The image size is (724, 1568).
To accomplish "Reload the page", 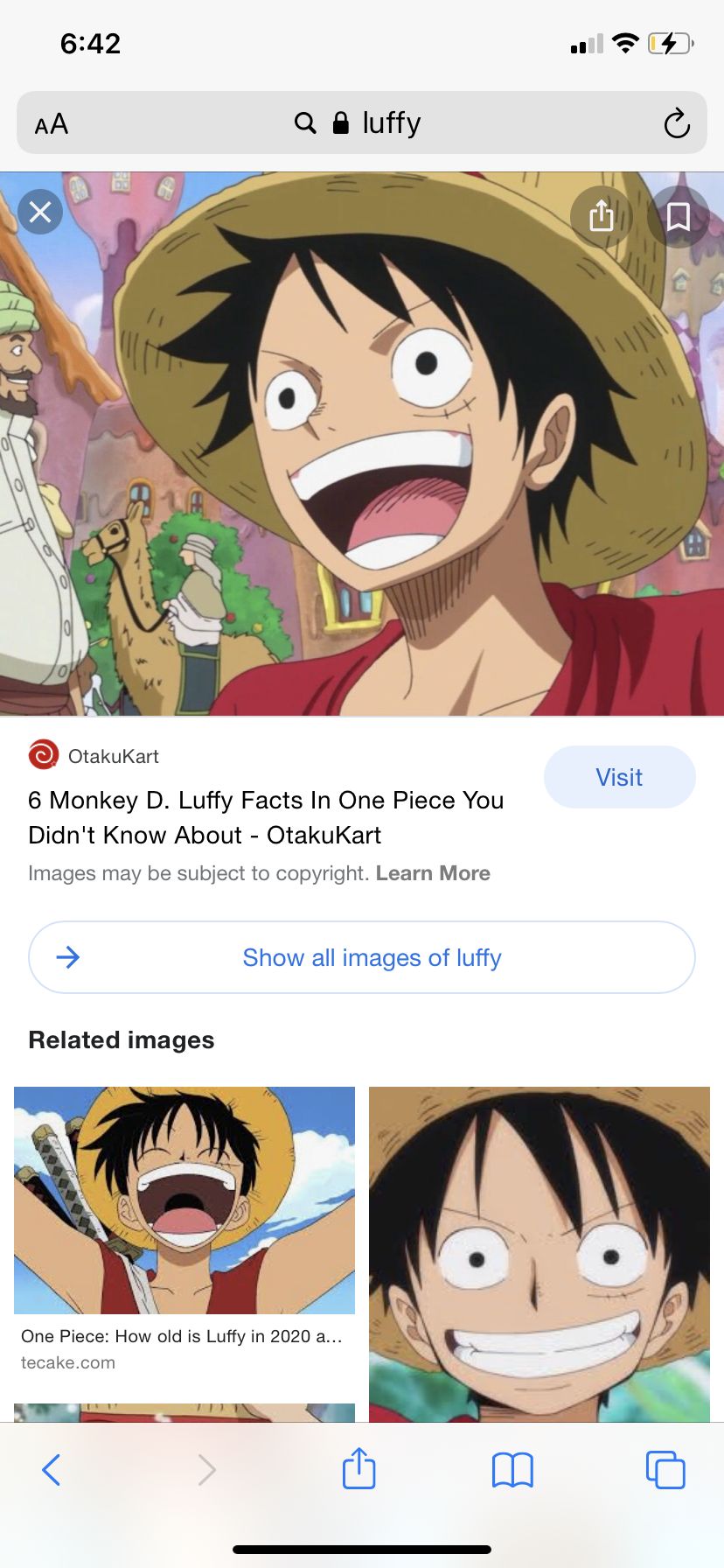I will tap(676, 123).
